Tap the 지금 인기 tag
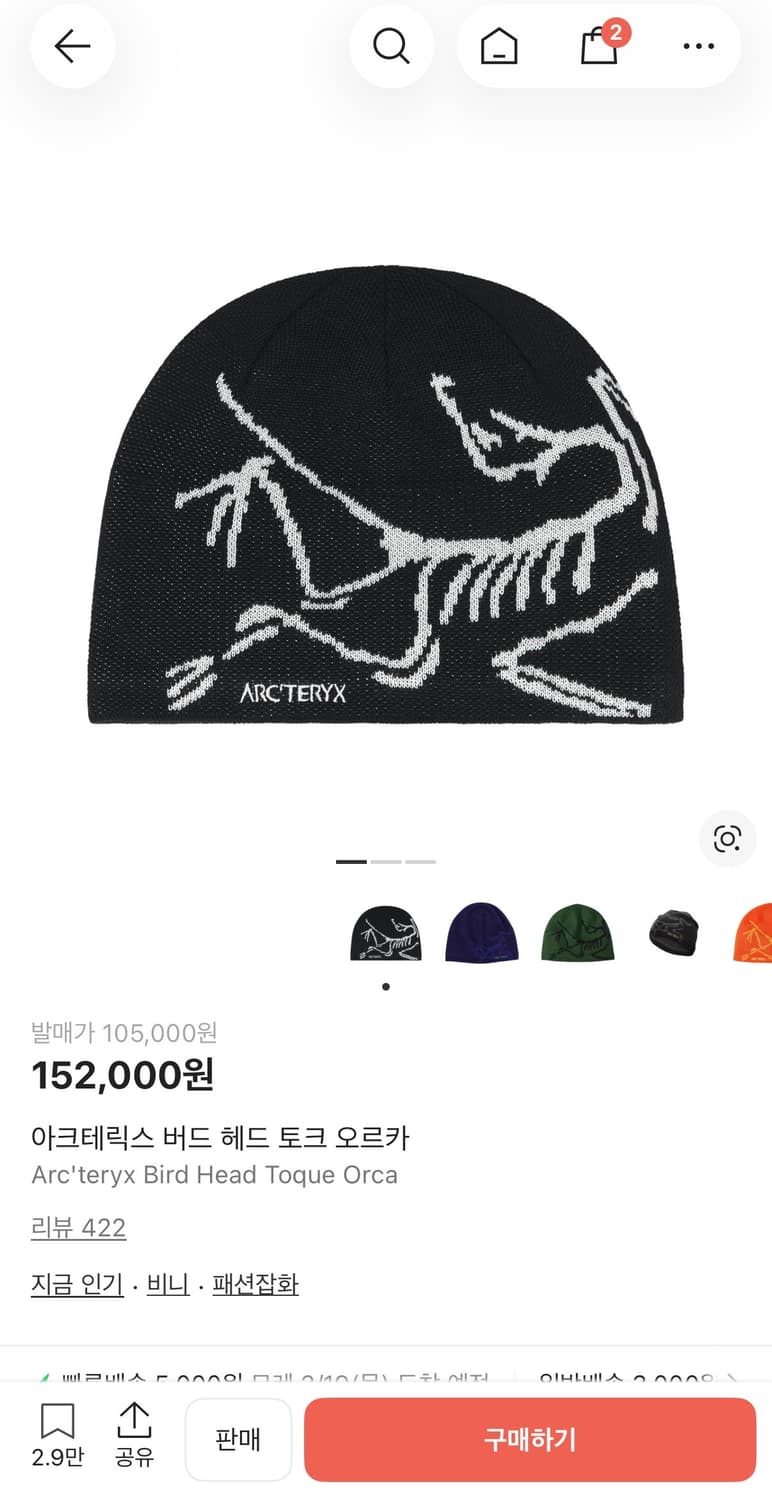 pos(77,1284)
